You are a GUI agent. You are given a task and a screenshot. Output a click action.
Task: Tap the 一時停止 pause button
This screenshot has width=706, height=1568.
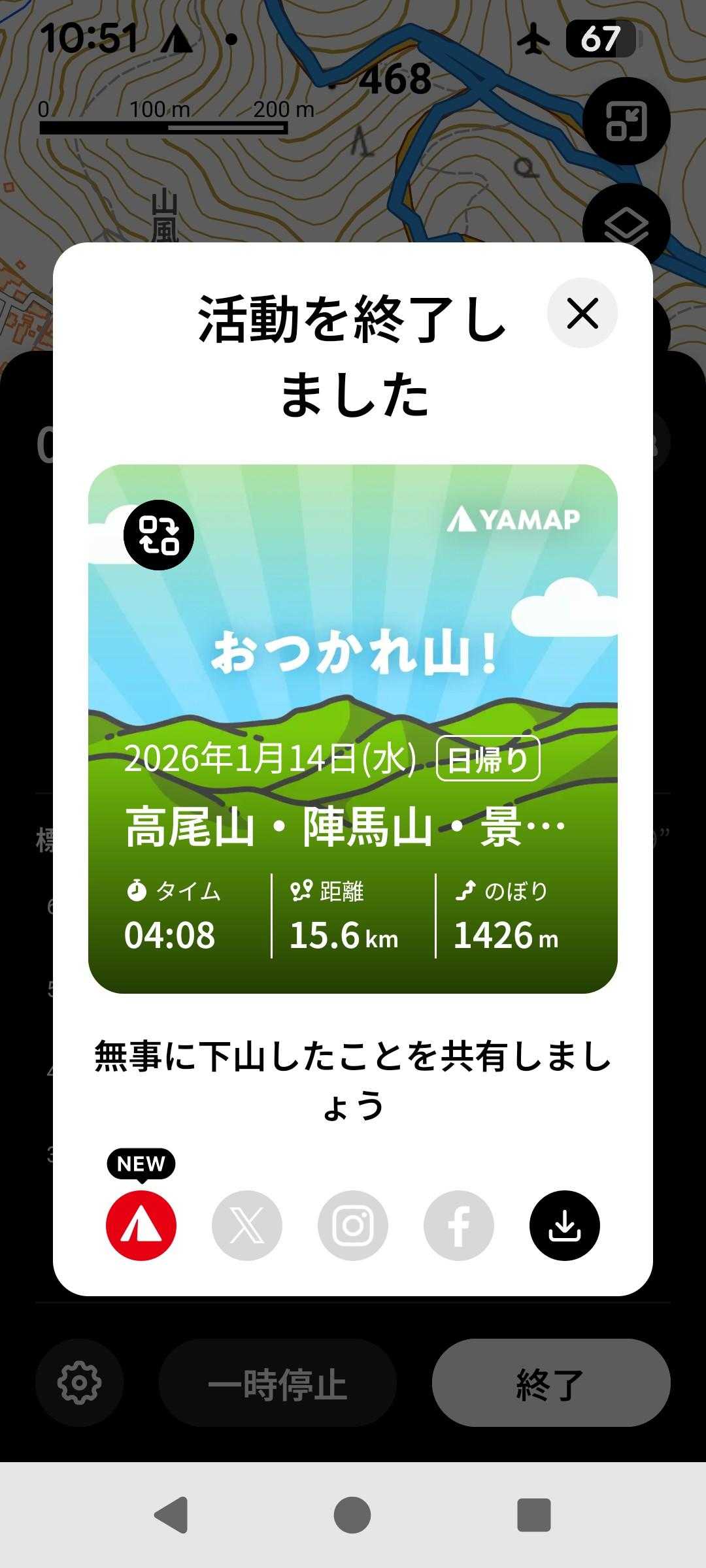tap(277, 1382)
